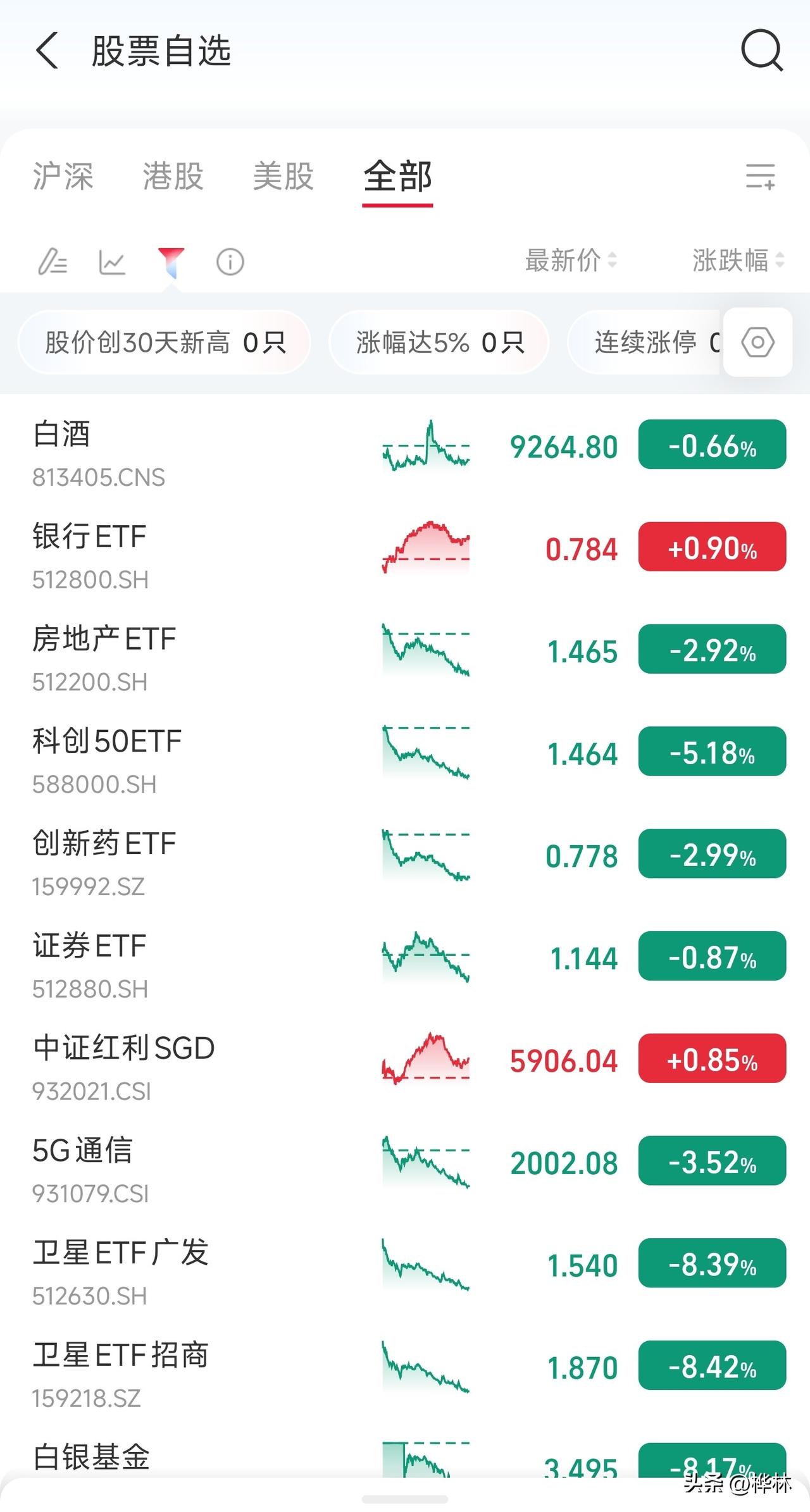This screenshot has height=1512, width=810.
Task: Select the trend chart view icon
Action: [113, 262]
